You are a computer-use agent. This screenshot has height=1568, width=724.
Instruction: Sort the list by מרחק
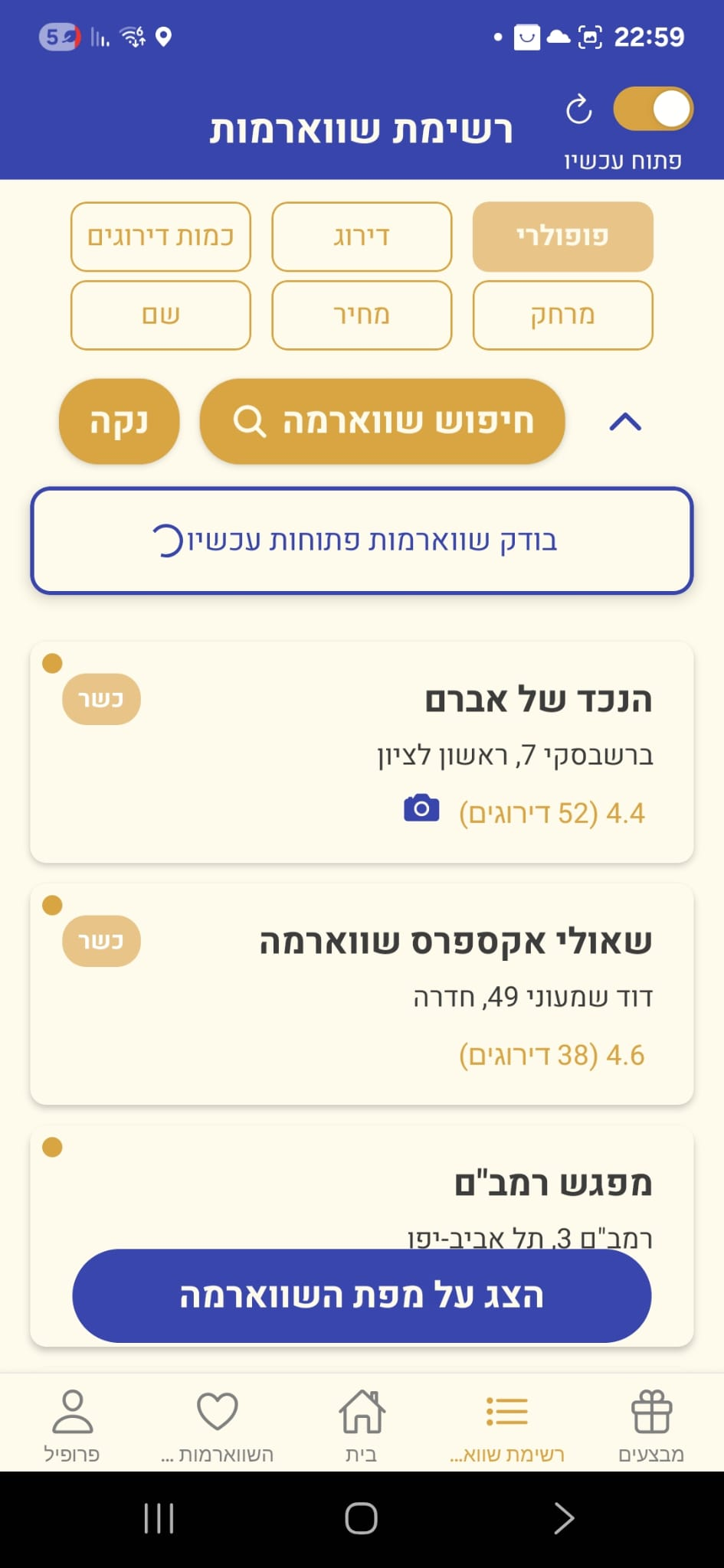tap(563, 315)
